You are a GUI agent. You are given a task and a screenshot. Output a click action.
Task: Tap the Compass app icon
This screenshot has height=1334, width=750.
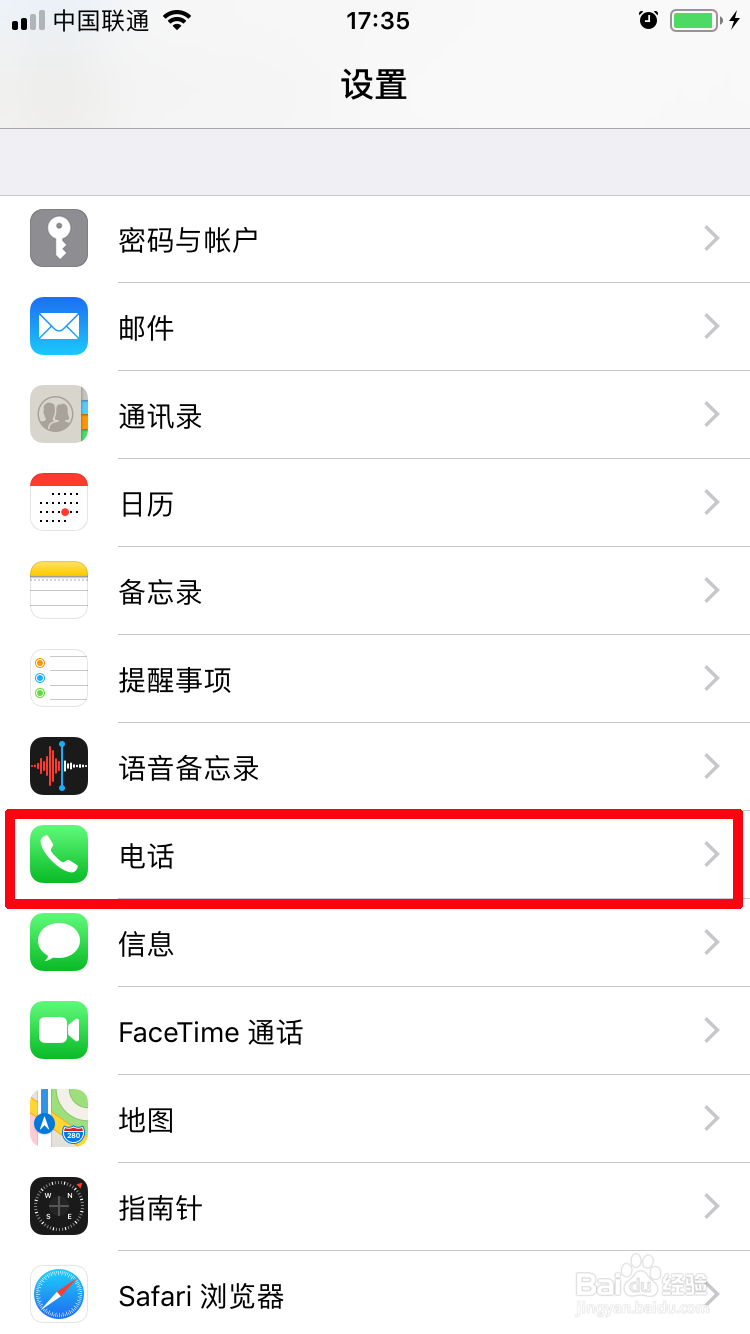tap(58, 1206)
